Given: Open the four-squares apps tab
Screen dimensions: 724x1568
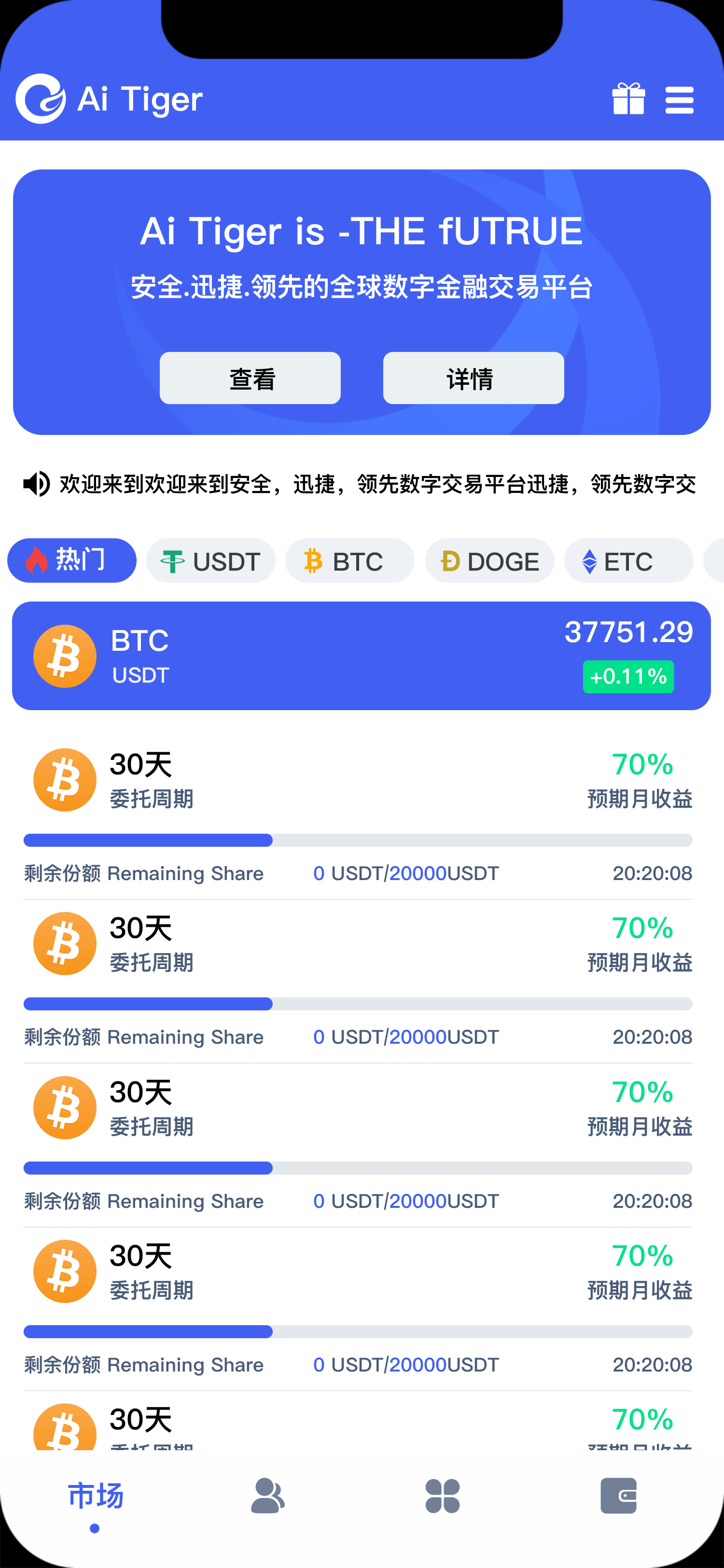Looking at the screenshot, I should [442, 1496].
